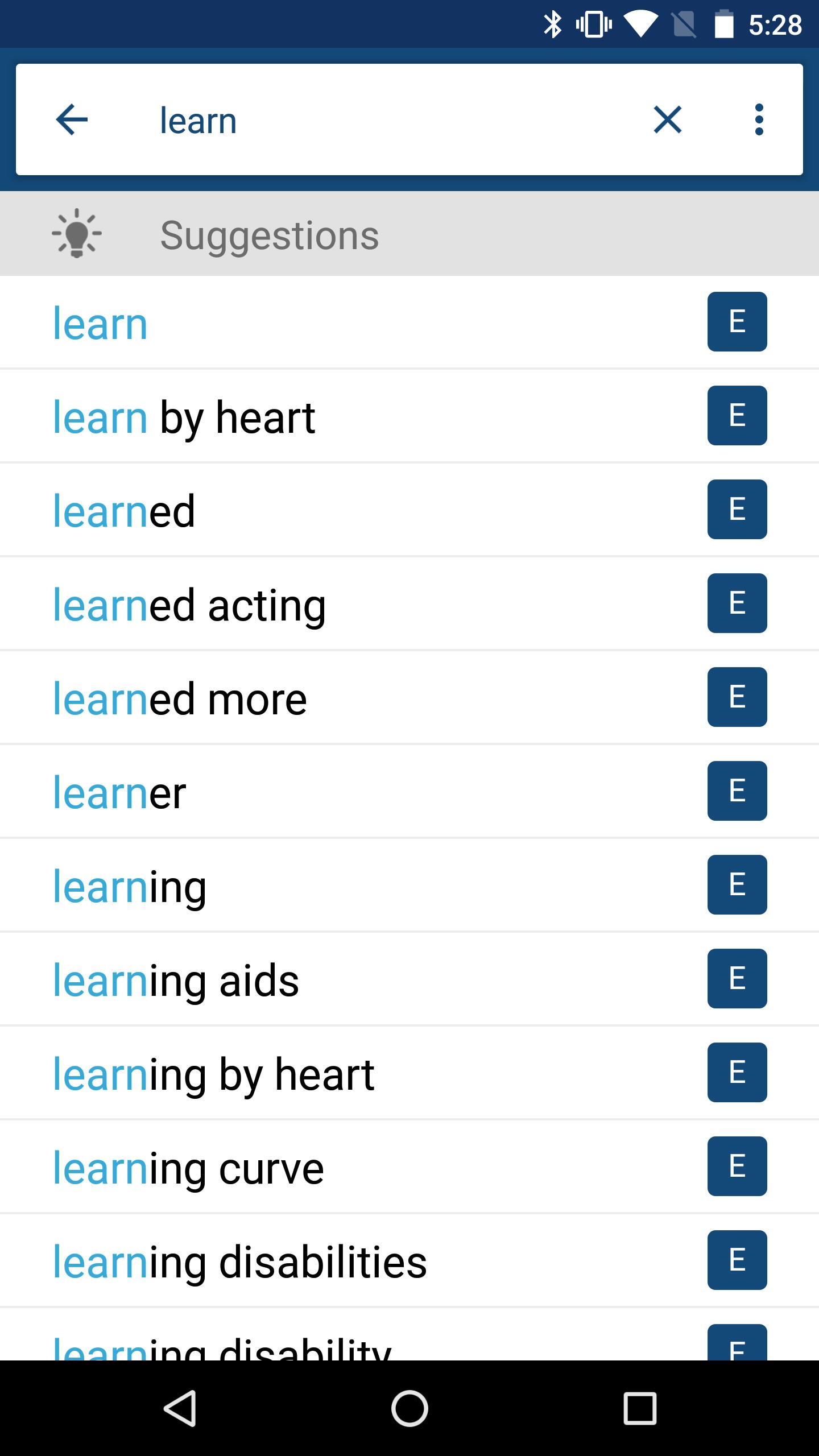
Task: Open recent apps
Action: [640, 1408]
